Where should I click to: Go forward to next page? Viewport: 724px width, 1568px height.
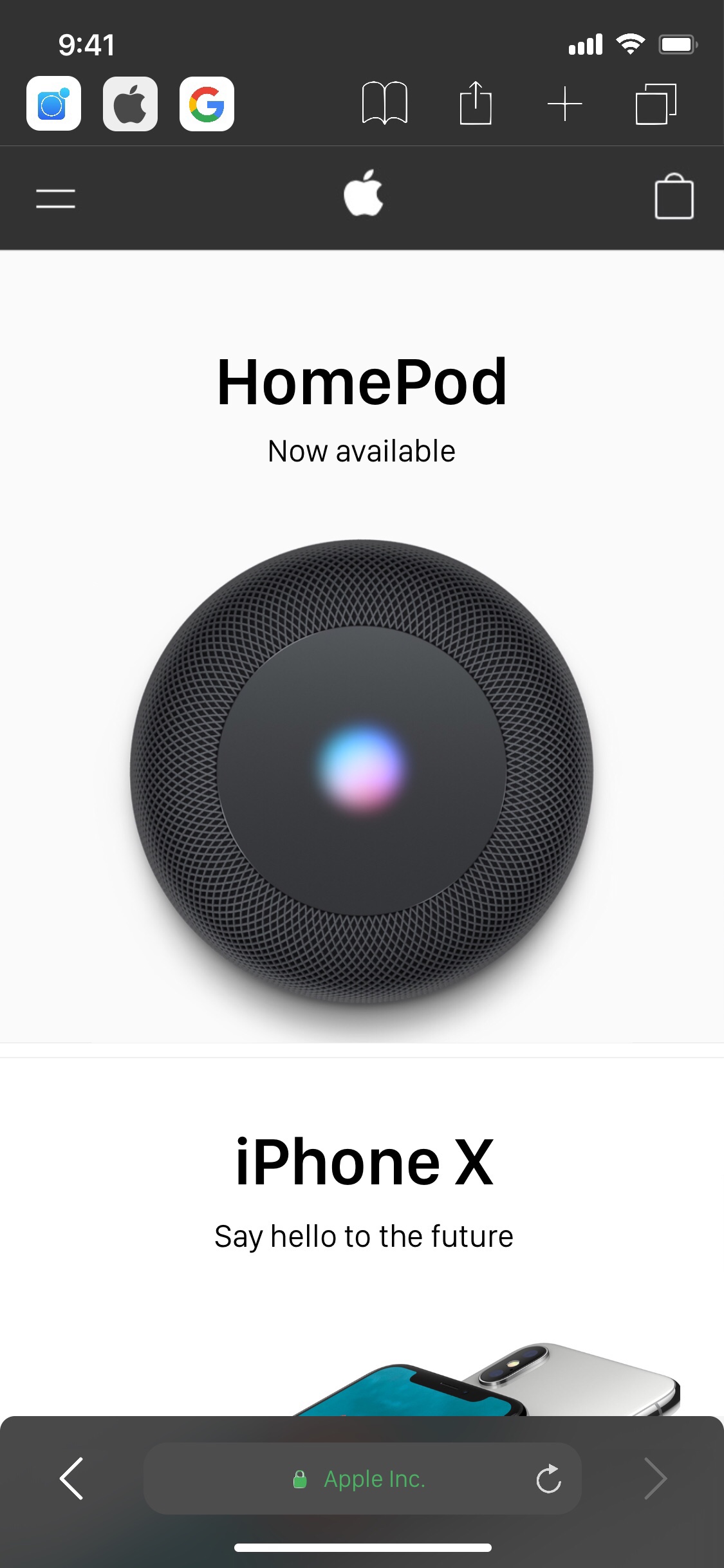point(655,1479)
